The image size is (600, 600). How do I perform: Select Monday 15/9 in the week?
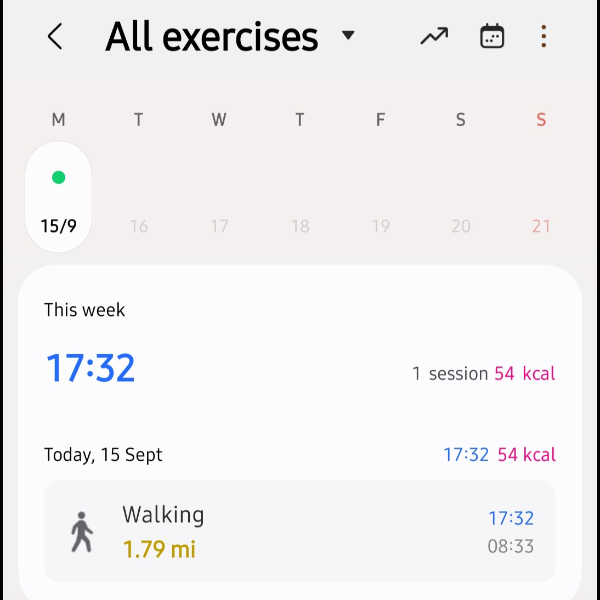click(58, 197)
